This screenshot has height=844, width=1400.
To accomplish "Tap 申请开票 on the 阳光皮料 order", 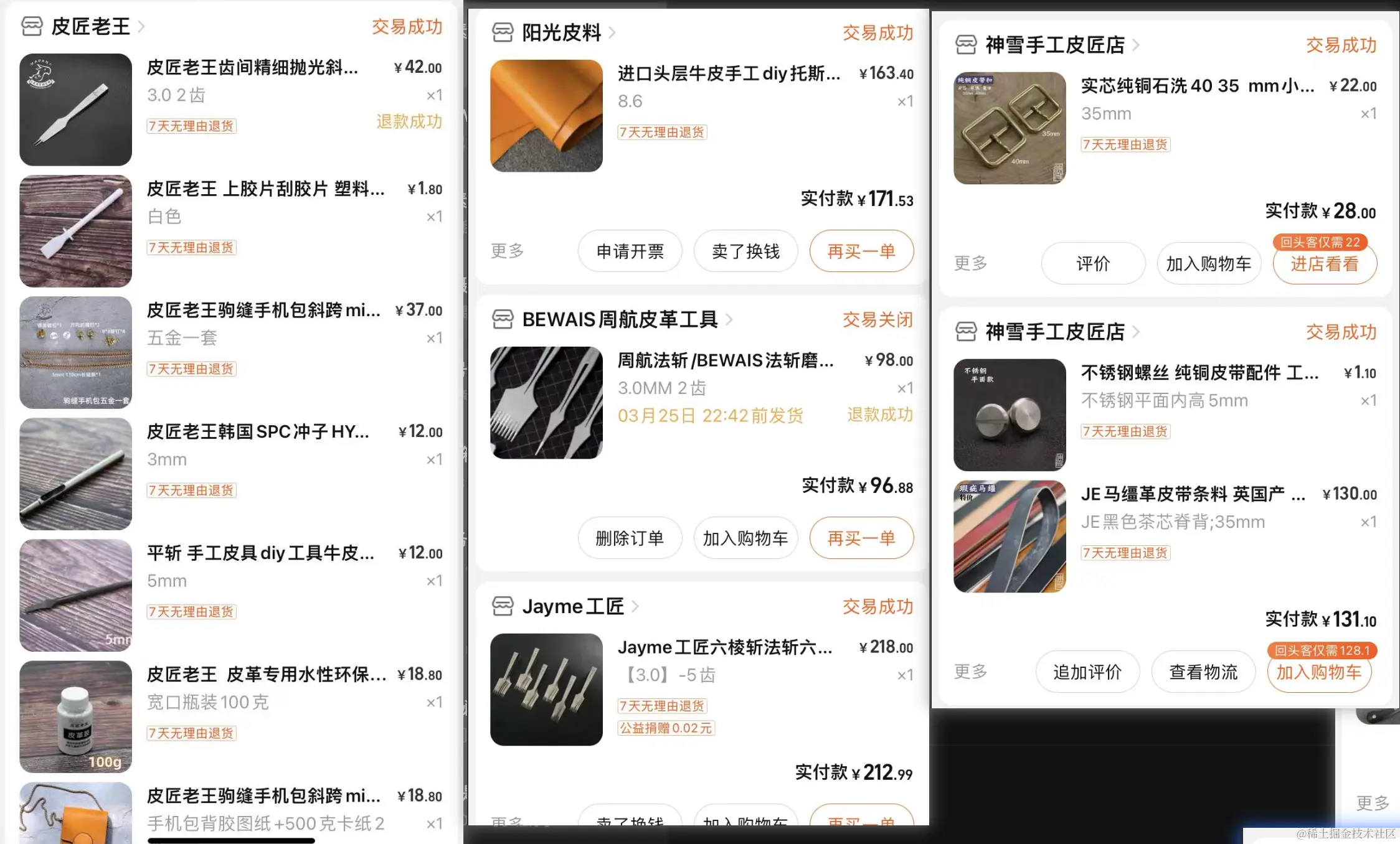I will pyautogui.click(x=630, y=251).
